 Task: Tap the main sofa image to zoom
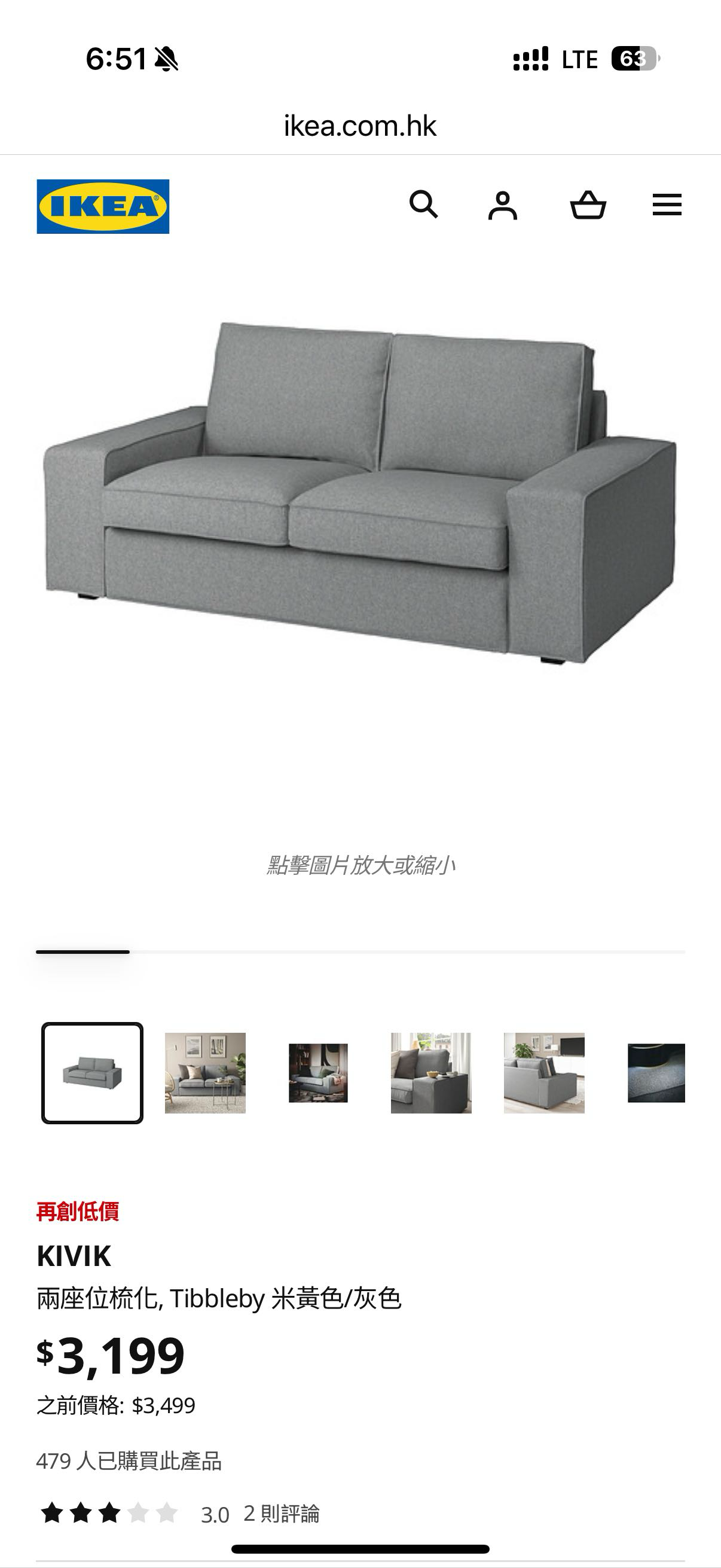coord(360,493)
